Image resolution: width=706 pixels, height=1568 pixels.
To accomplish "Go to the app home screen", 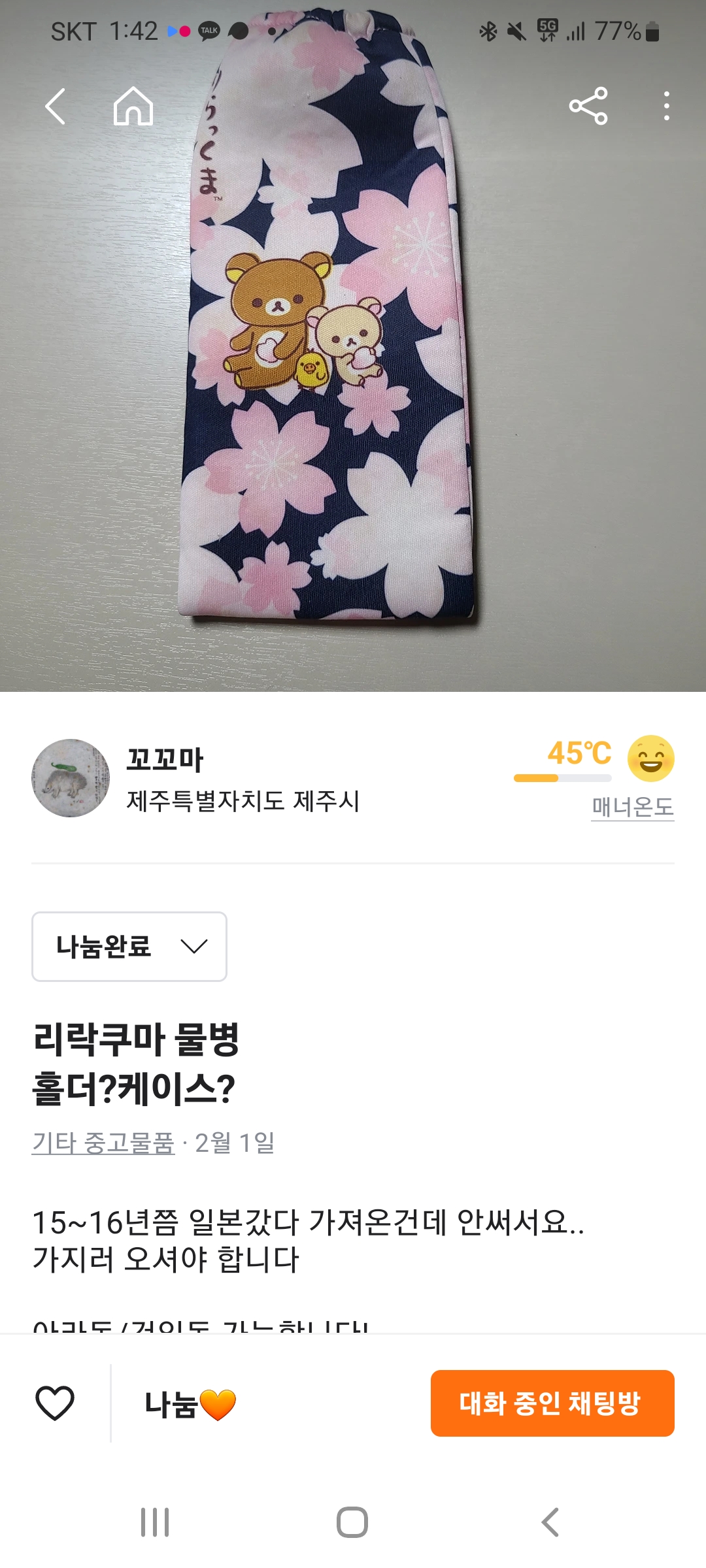I will point(133,106).
